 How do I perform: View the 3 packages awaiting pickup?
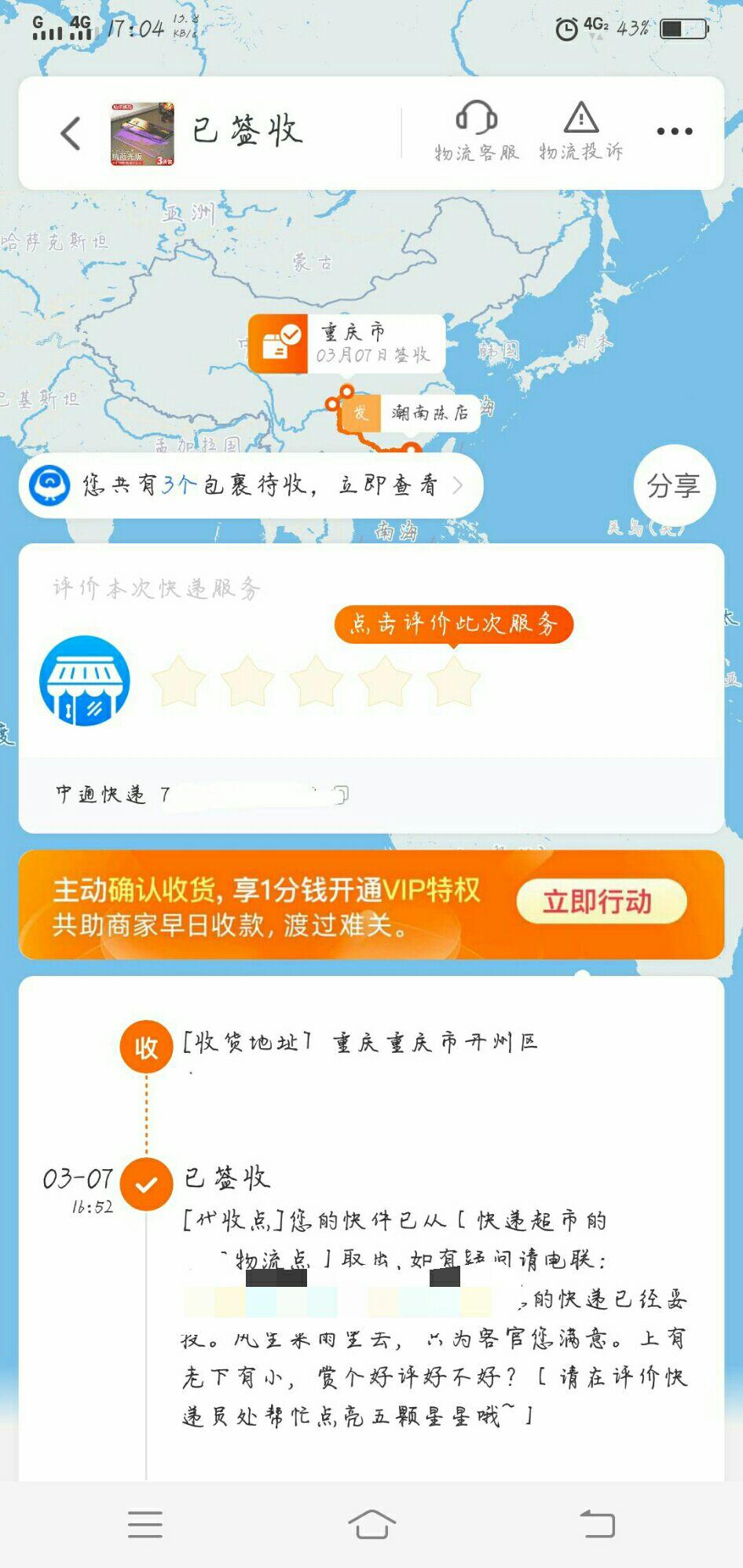pos(251,485)
